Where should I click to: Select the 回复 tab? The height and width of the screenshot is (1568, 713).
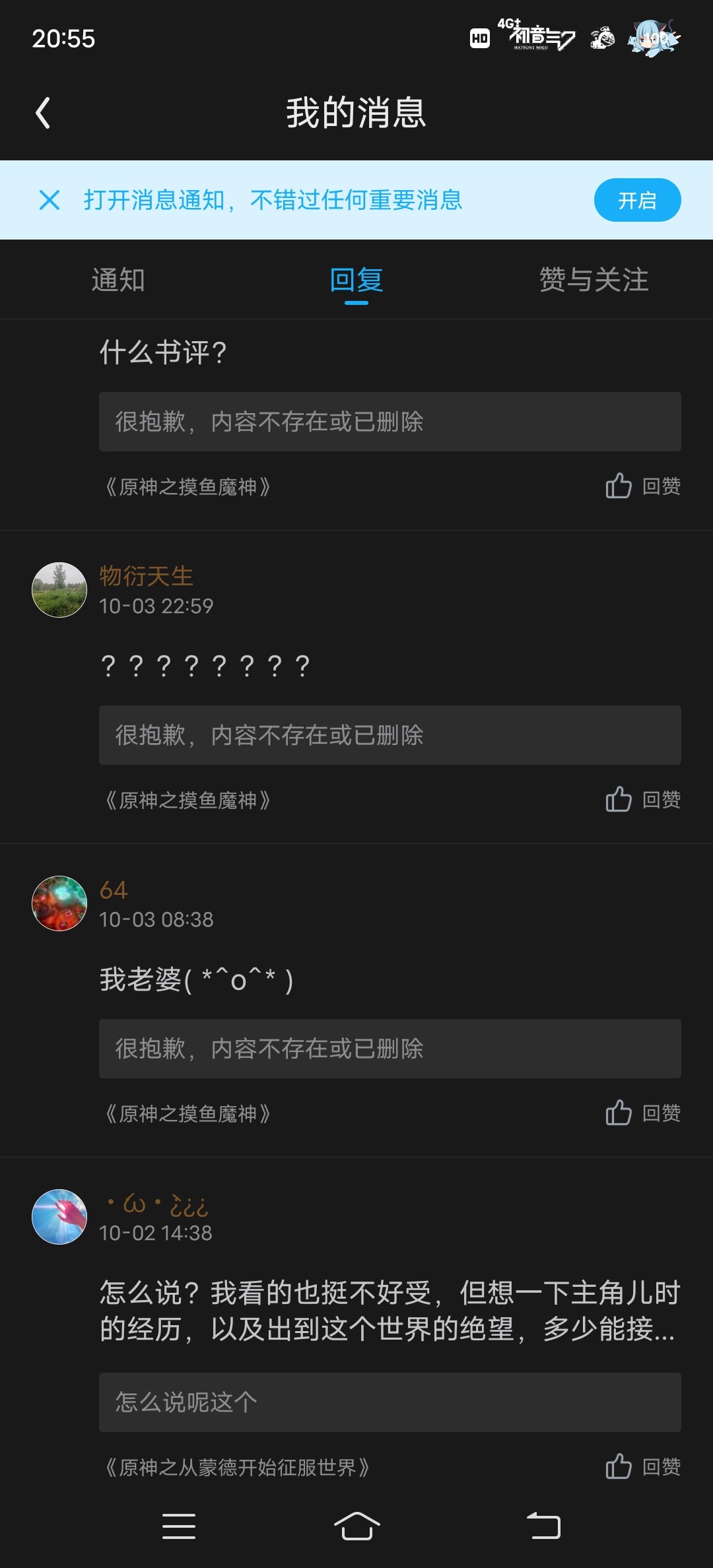pos(356,280)
